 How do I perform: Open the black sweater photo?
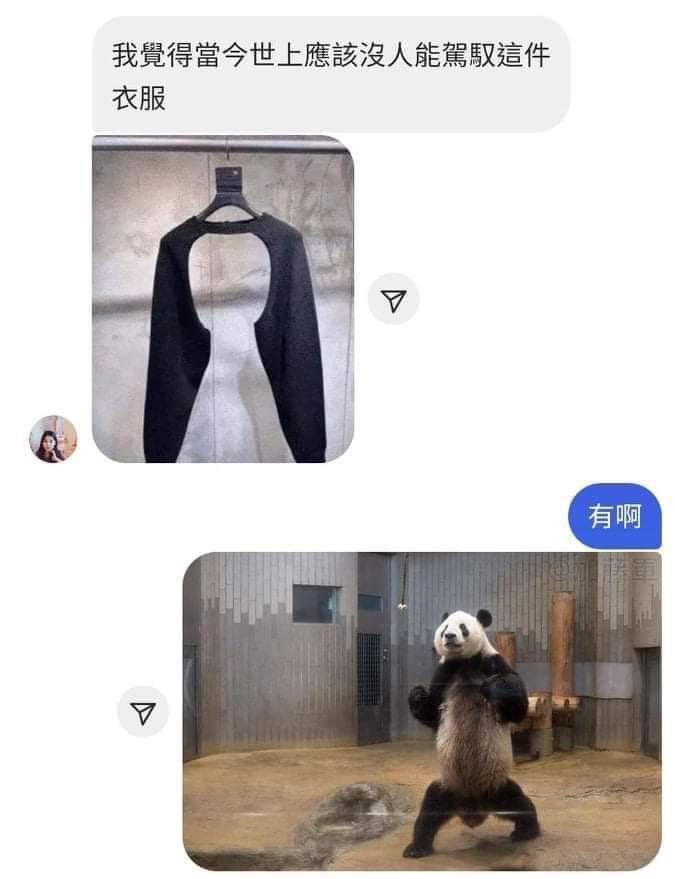[223, 299]
